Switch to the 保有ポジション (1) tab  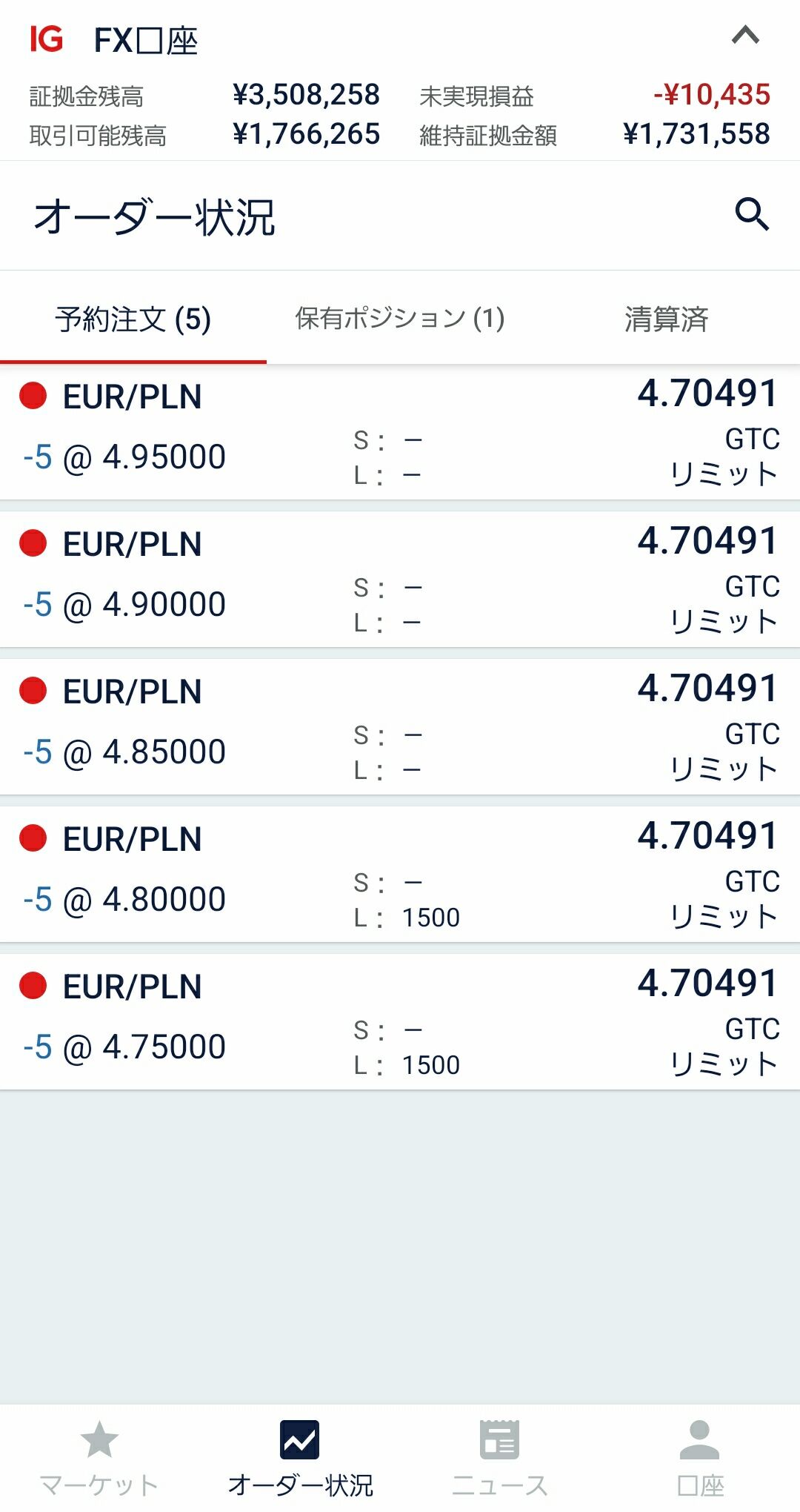400,319
